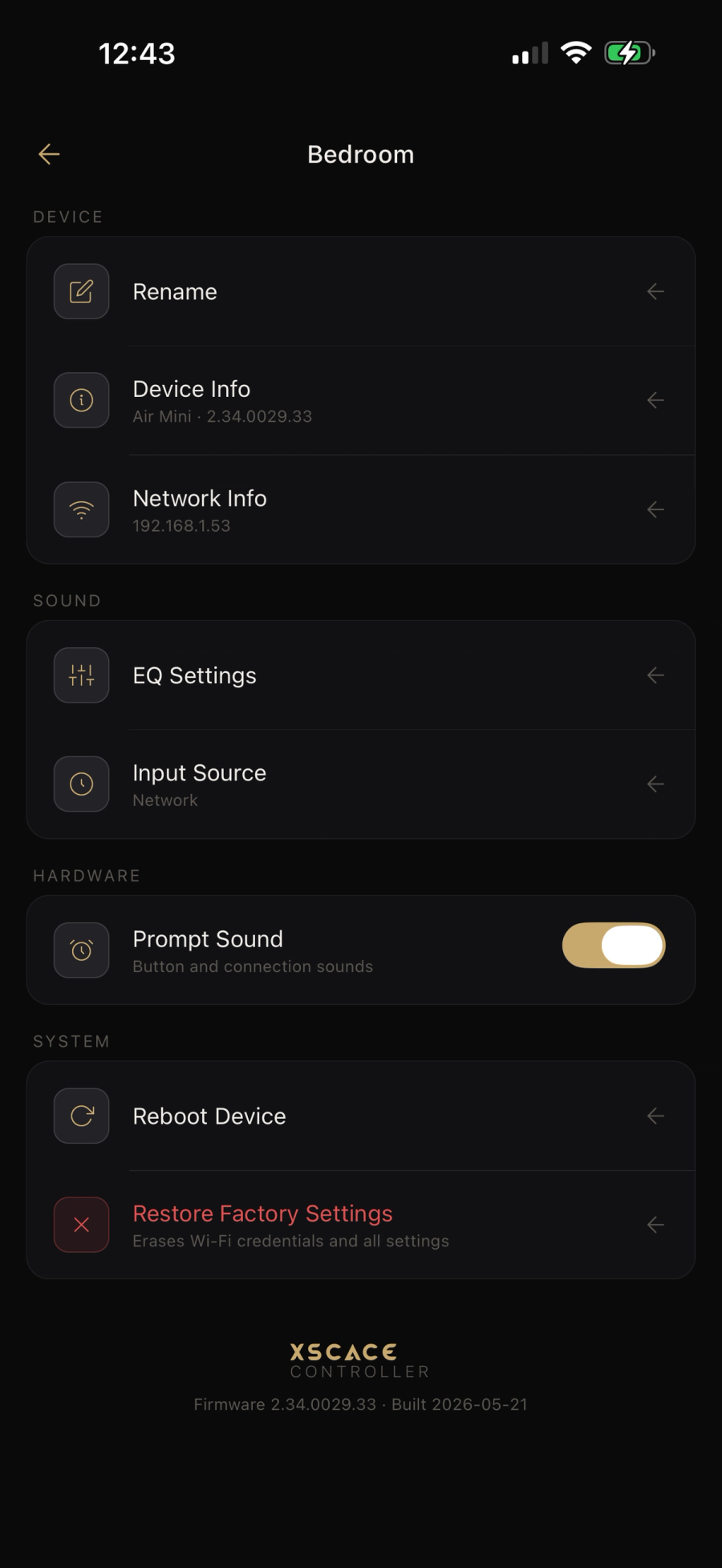
Task: Go back from Bedroom settings
Action: click(x=49, y=154)
